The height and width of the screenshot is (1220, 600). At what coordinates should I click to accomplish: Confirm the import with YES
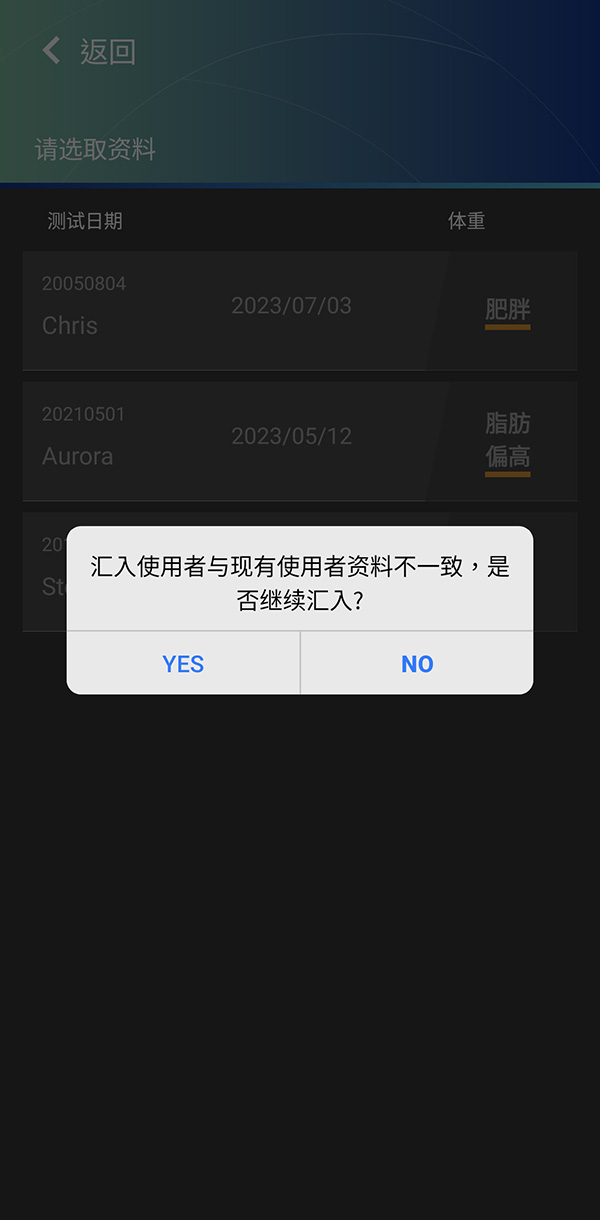[x=183, y=664]
